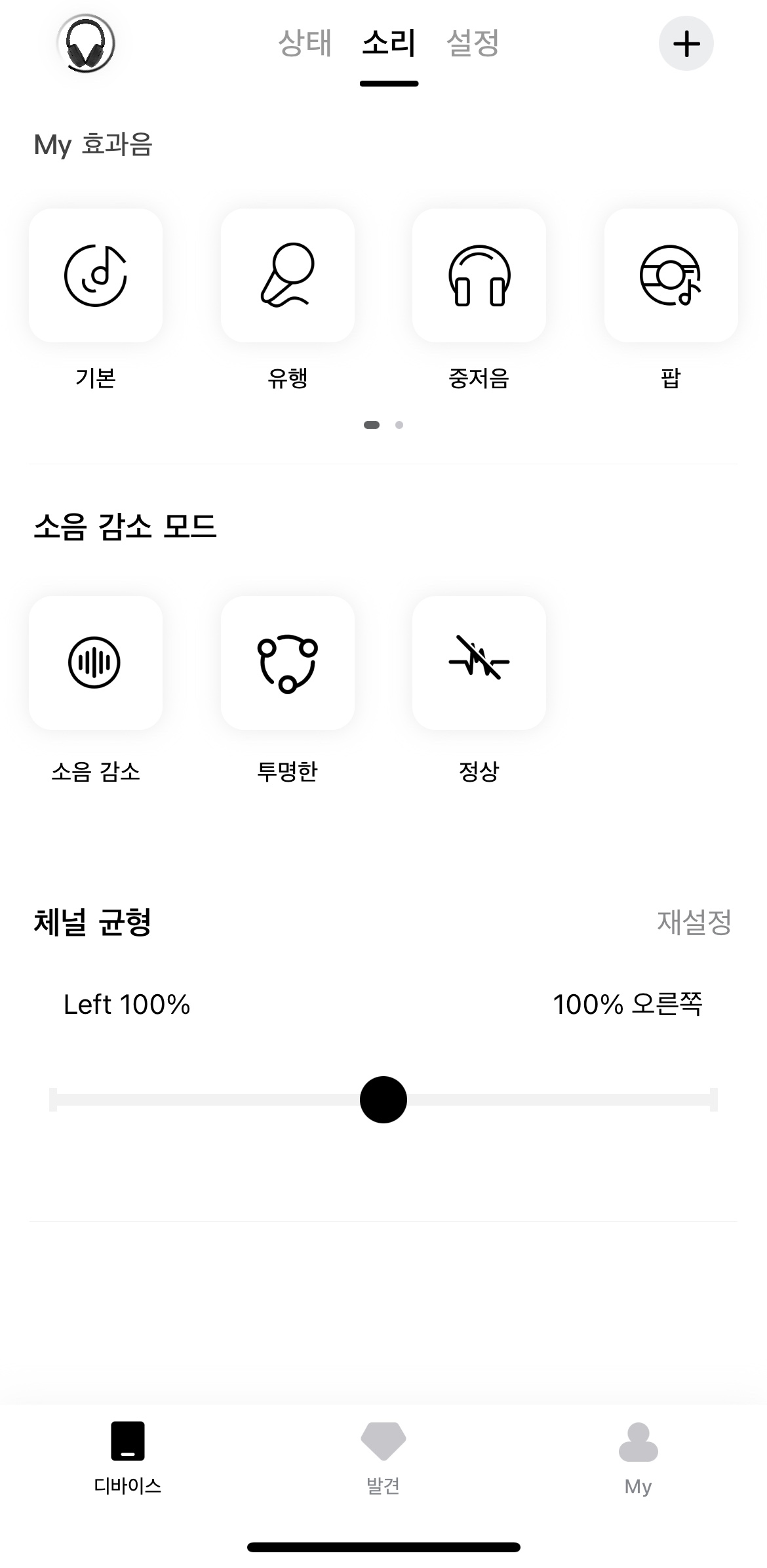Tap the second page indicator dot
Image resolution: width=767 pixels, height=1568 pixels.
(399, 425)
